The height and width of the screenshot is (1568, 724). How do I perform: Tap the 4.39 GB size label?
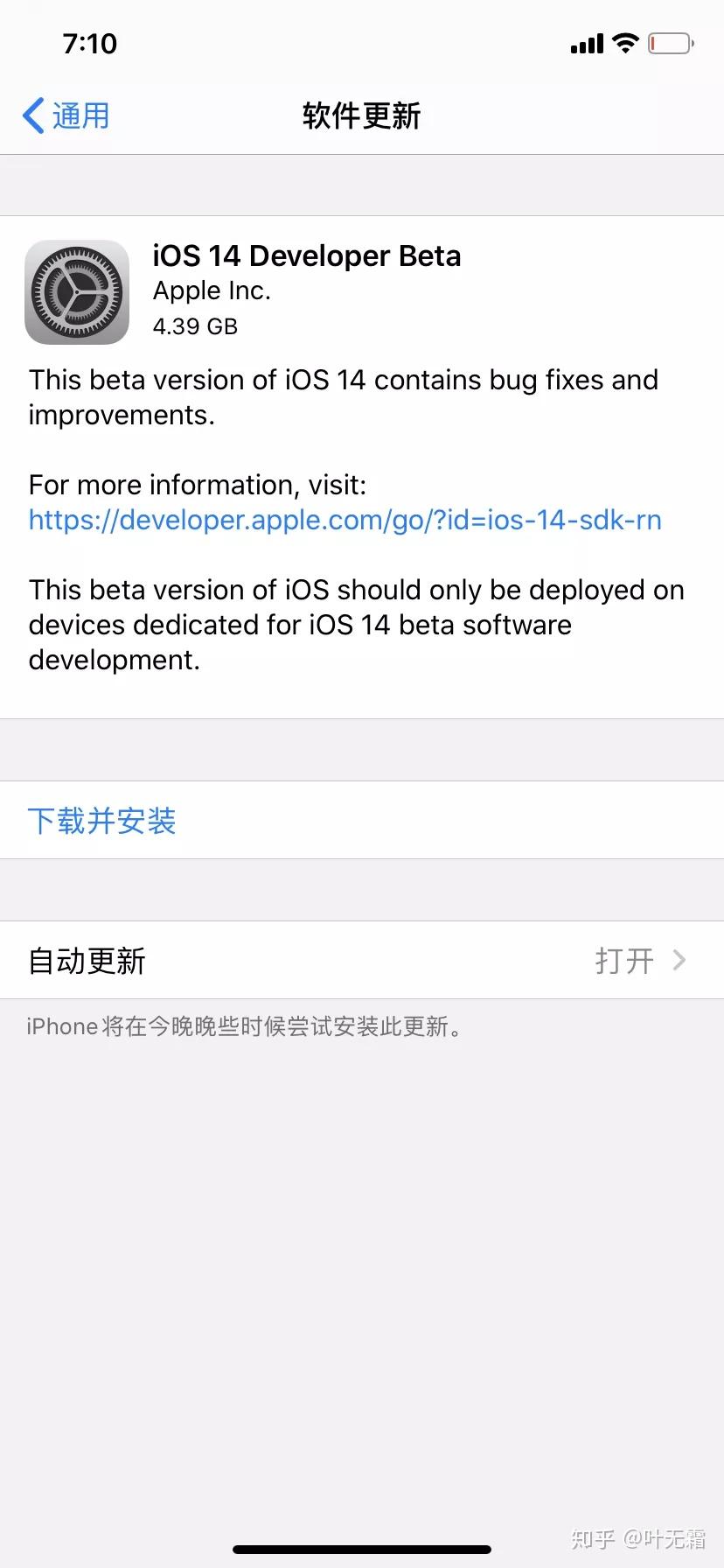click(x=194, y=326)
